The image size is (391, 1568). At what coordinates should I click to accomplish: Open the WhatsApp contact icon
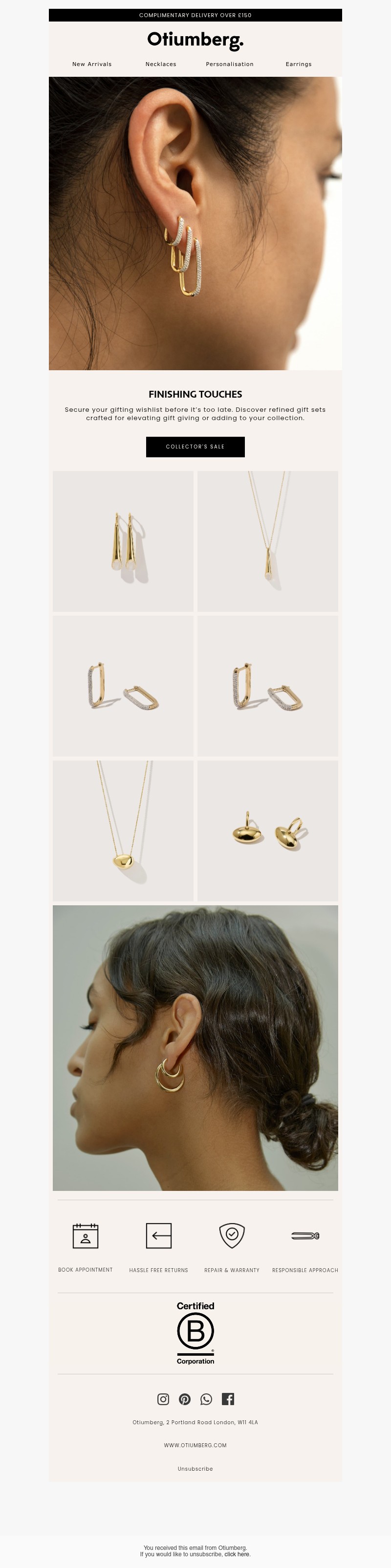coord(206,1399)
